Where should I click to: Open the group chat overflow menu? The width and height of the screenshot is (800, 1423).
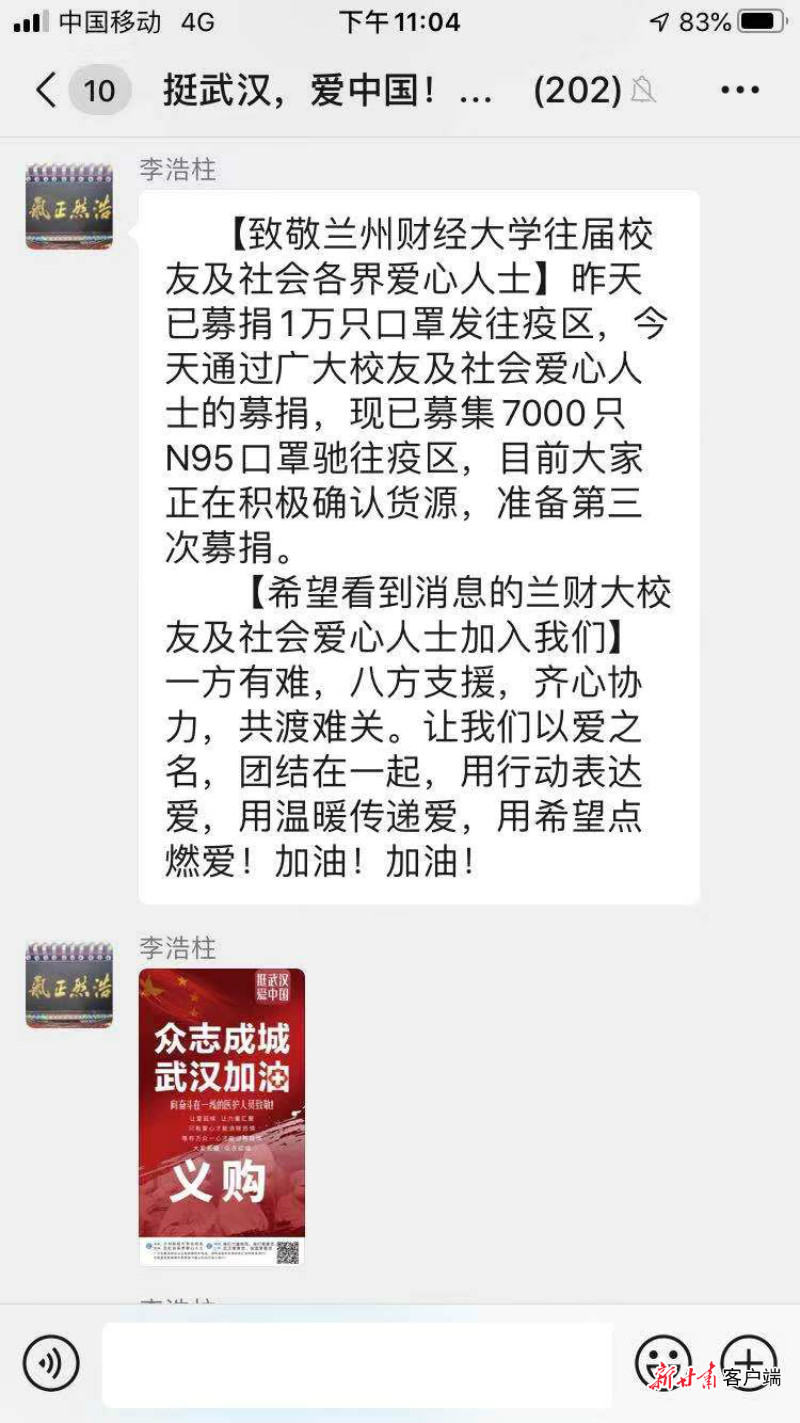click(740, 91)
